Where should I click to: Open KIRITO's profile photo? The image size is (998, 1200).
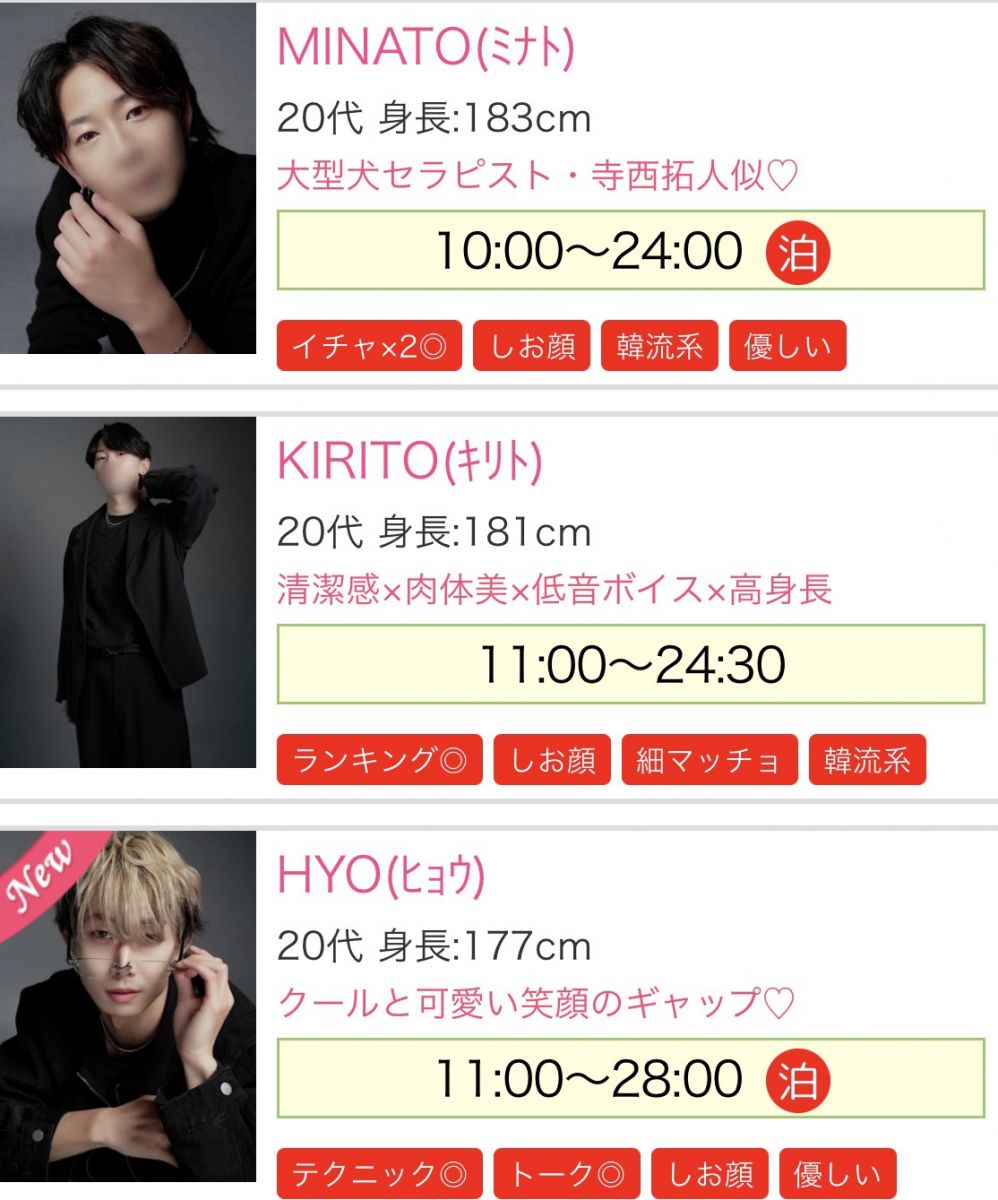[128, 592]
